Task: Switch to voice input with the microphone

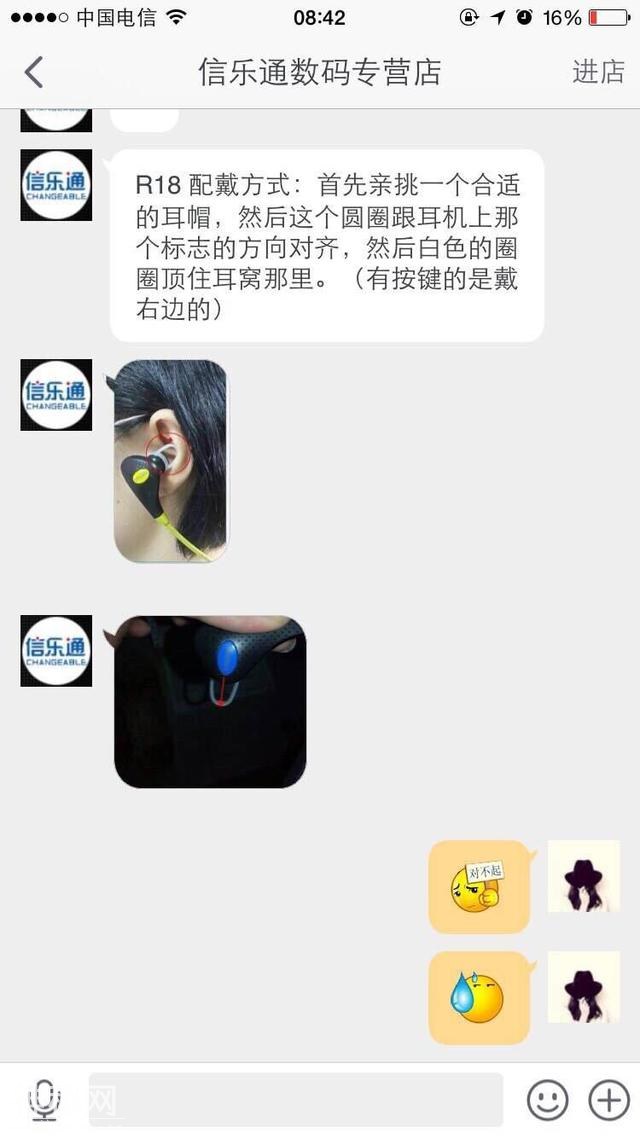Action: click(x=44, y=1100)
